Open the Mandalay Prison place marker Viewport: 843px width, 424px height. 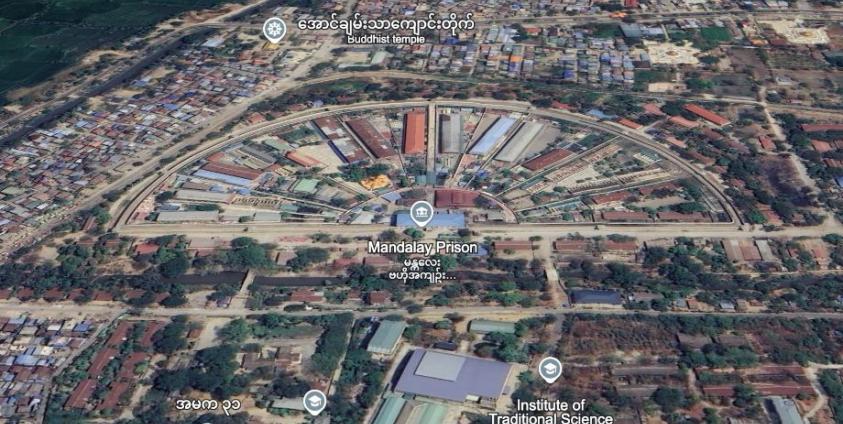[x=421, y=212]
